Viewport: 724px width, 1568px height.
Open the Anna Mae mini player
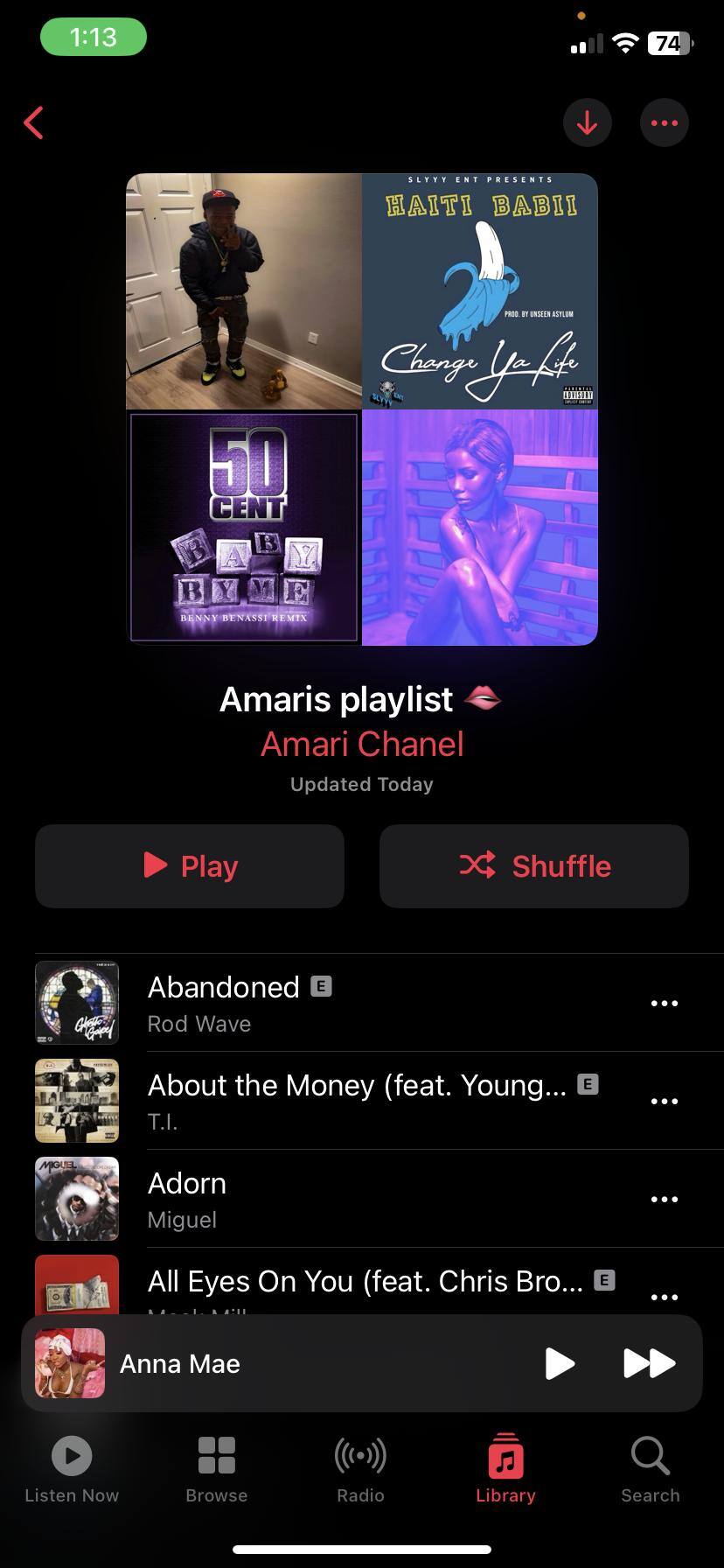coord(262,1363)
